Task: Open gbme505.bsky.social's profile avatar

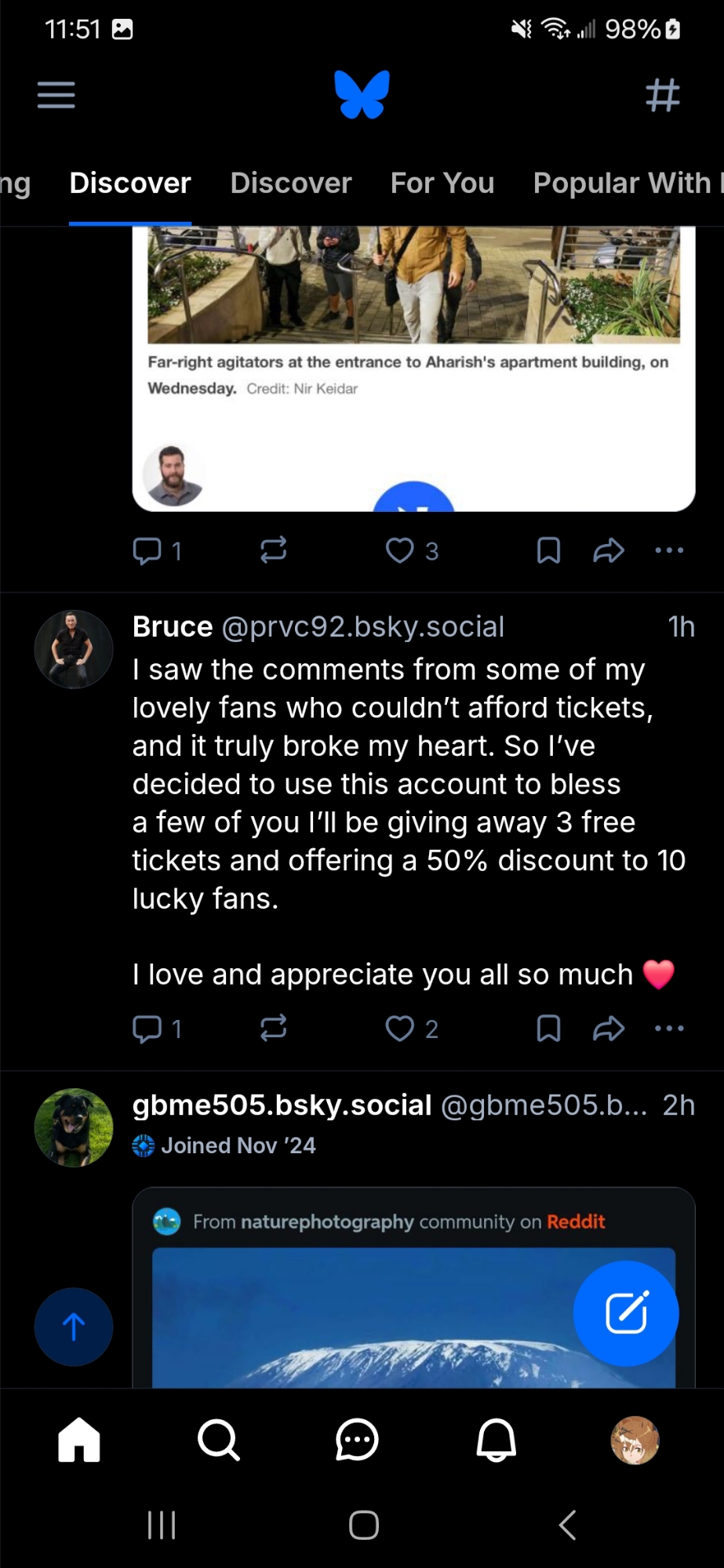Action: point(74,1127)
